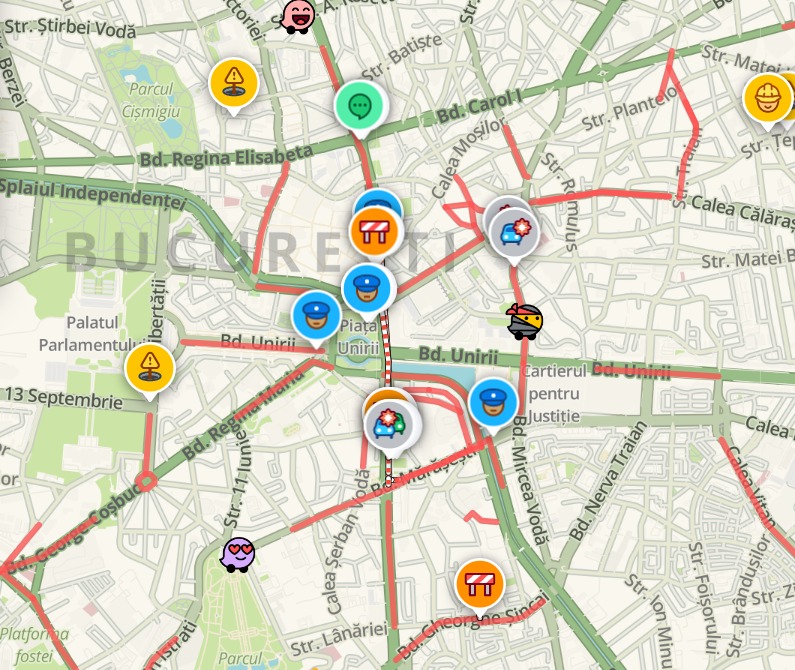This screenshot has width=795, height=670.
Task: Select the pink laughing Wazer above Bd. Regina Elisabeta
Action: 298,15
